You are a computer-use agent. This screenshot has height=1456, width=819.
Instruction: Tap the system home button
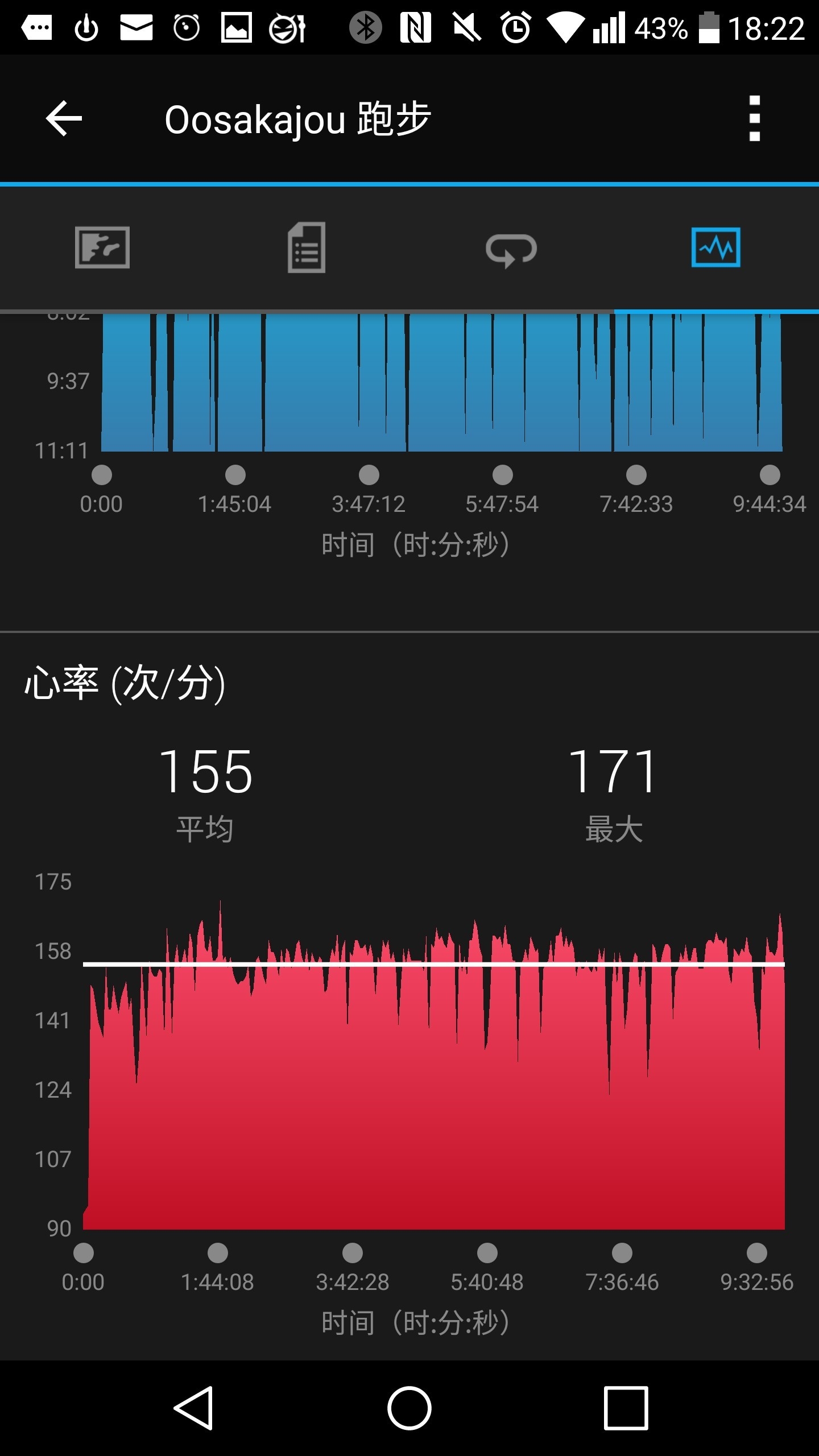tap(409, 1408)
